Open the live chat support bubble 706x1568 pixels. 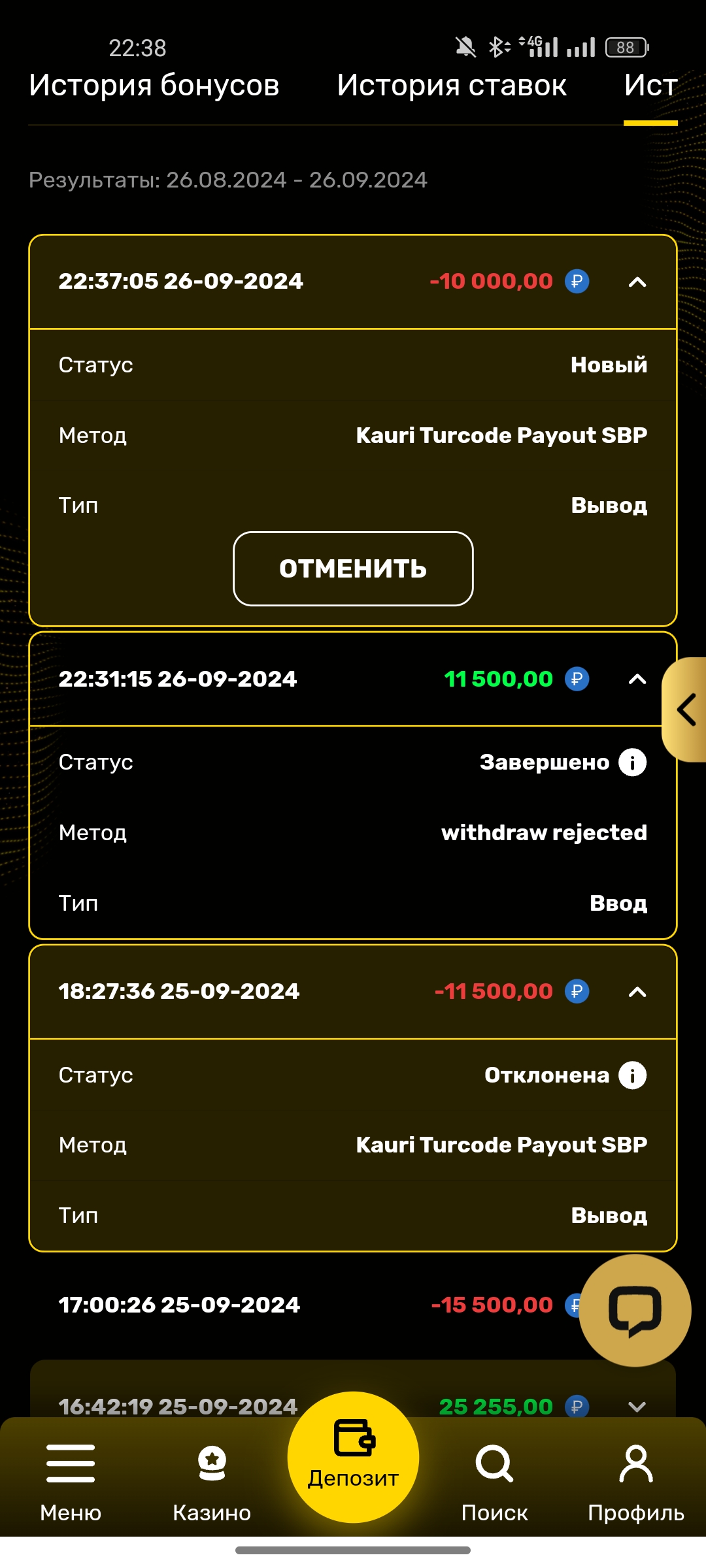click(635, 1310)
